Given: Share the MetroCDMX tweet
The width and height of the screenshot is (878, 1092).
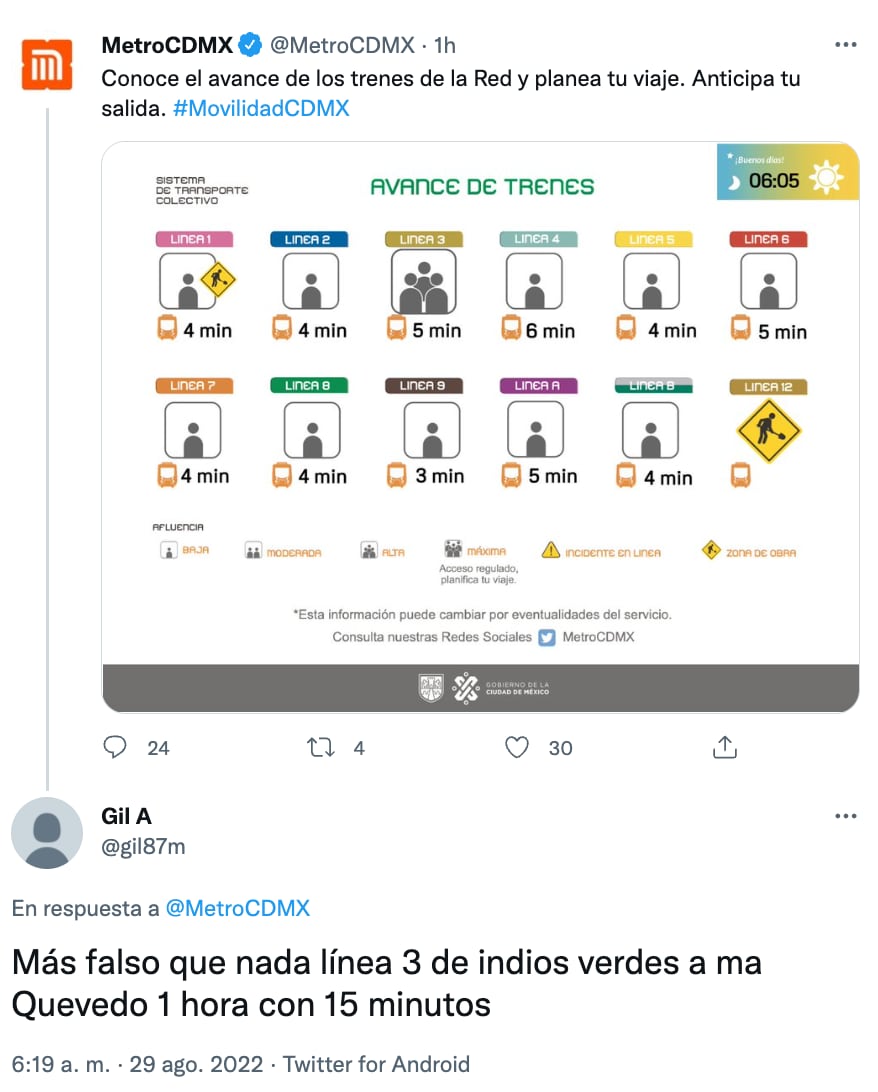Looking at the screenshot, I should (x=724, y=747).
